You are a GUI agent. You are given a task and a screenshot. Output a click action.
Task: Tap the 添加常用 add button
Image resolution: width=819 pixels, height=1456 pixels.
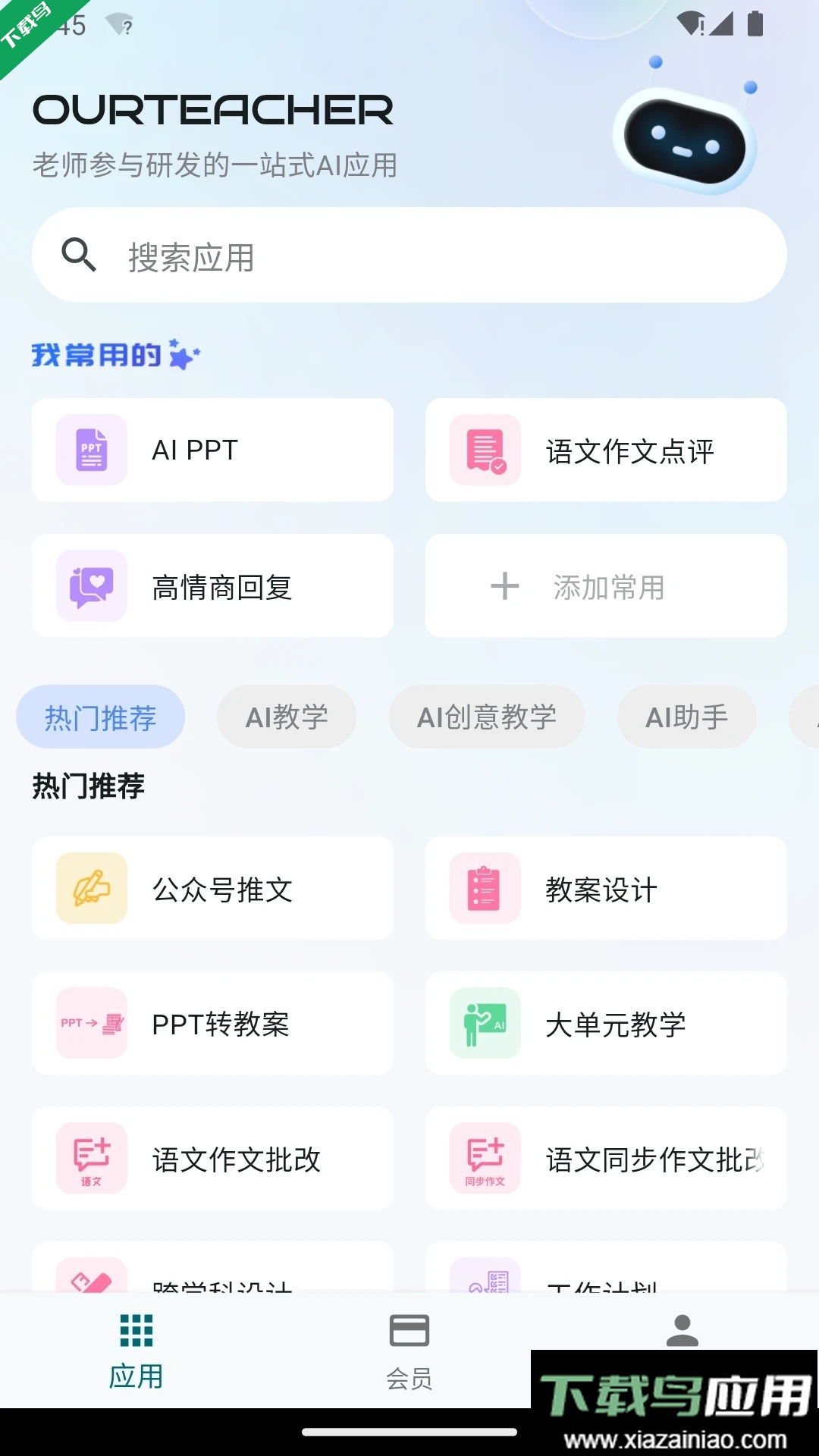(x=606, y=585)
